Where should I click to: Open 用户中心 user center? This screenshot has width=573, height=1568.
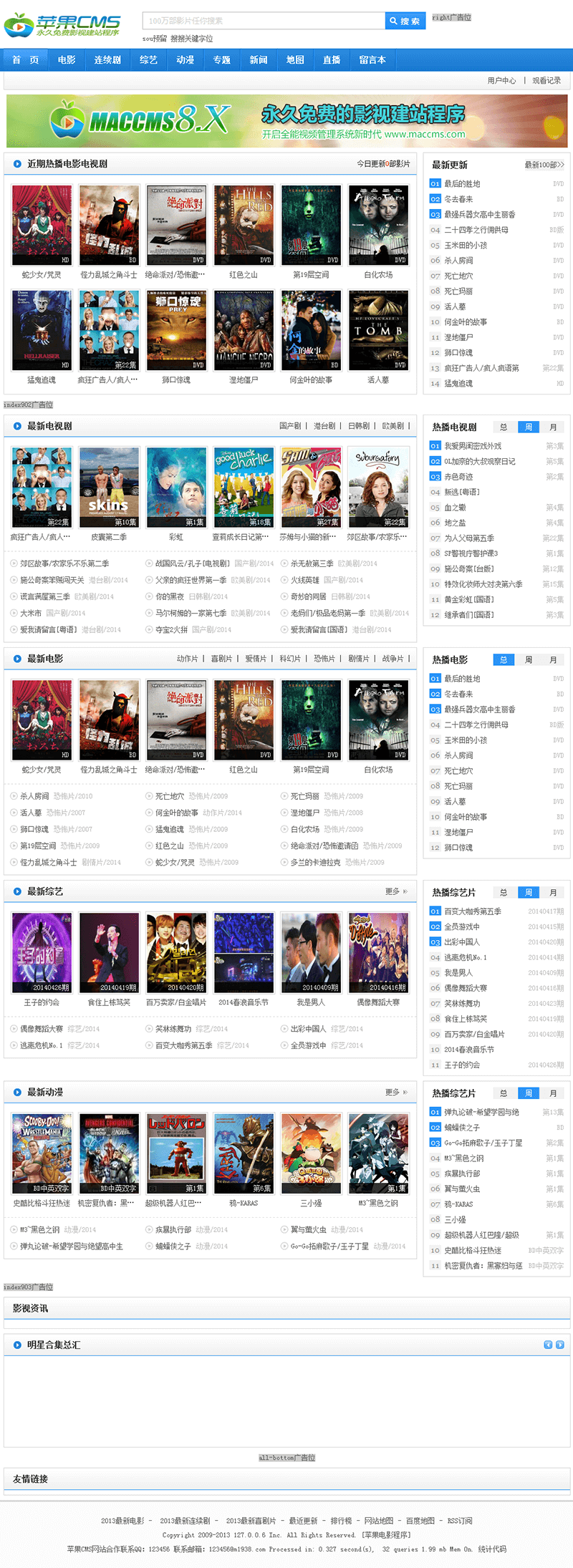point(501,81)
